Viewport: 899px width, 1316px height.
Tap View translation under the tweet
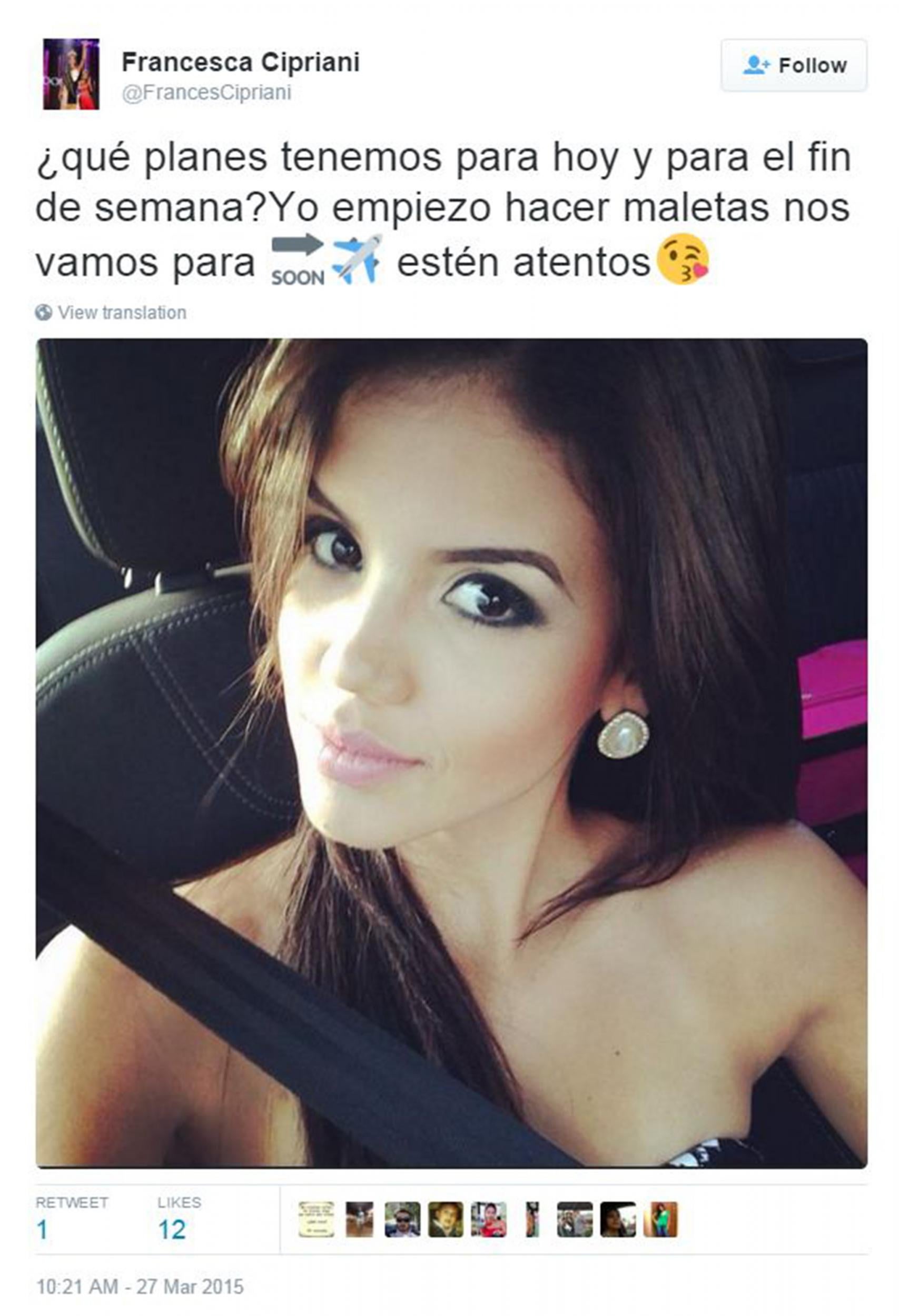click(121, 313)
